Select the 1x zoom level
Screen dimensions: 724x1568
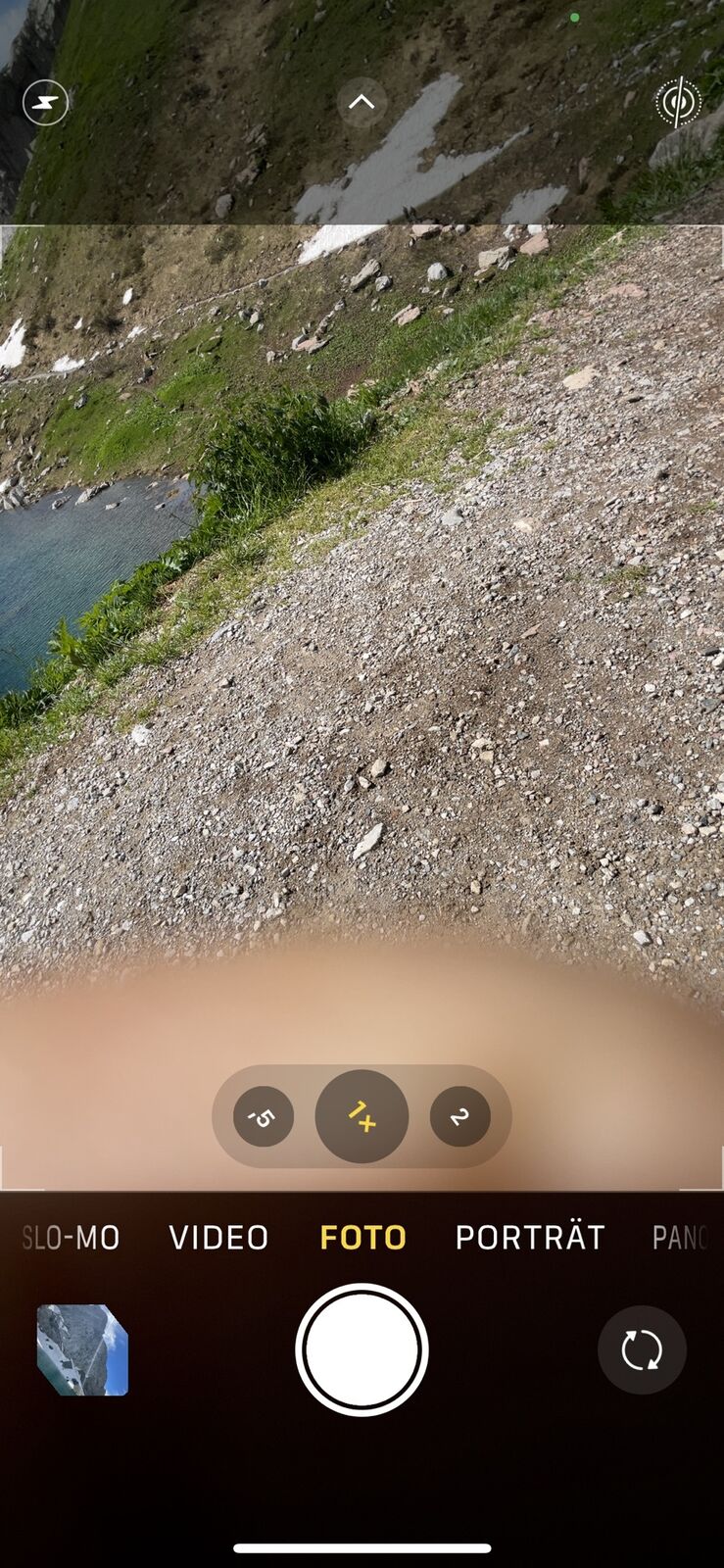(x=362, y=1116)
